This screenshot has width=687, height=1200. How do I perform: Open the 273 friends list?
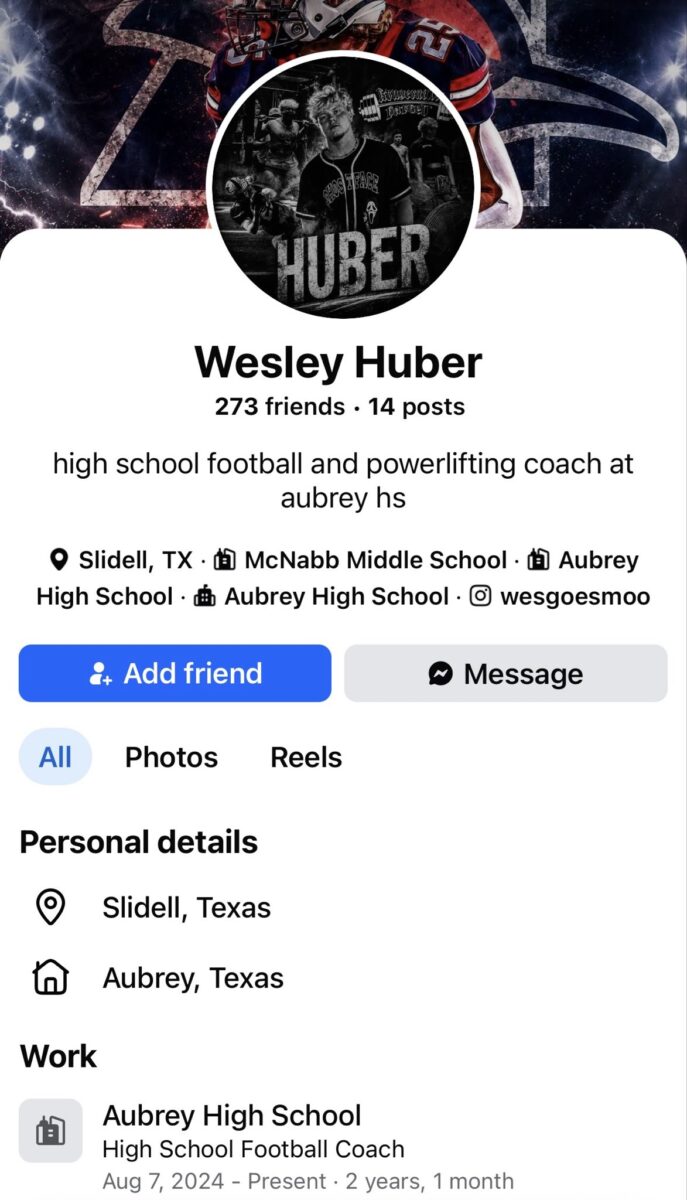(281, 407)
